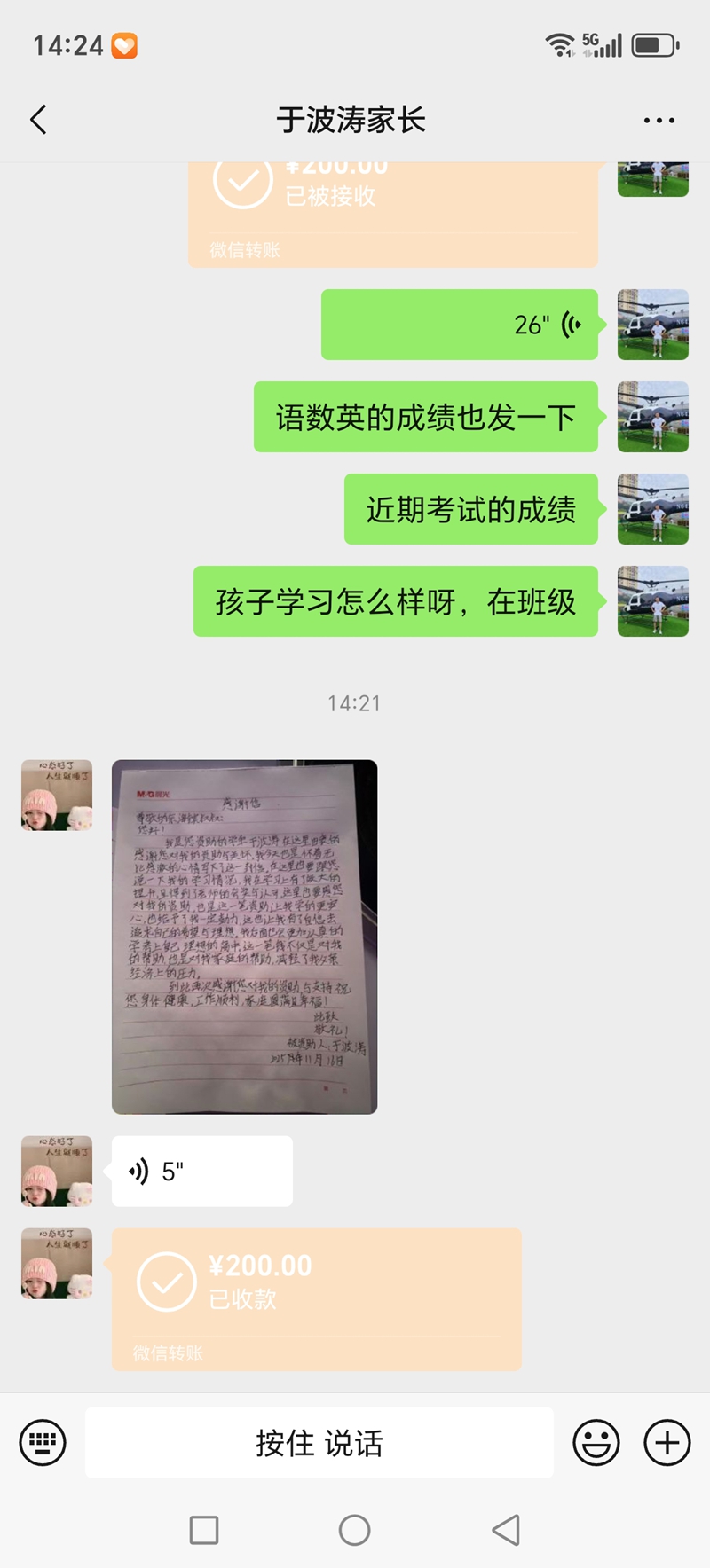Open the handwritten letter photo
This screenshot has height=1568, width=710.
[x=244, y=937]
